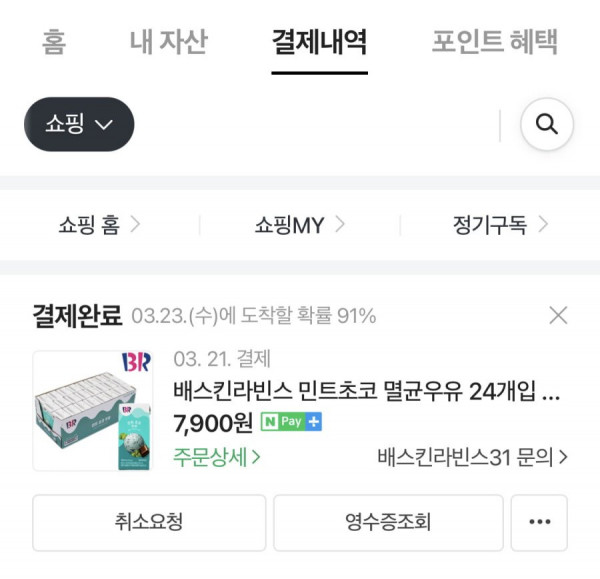600x579 pixels.
Task: Tap the 취소요청 button
Action: 149,522
